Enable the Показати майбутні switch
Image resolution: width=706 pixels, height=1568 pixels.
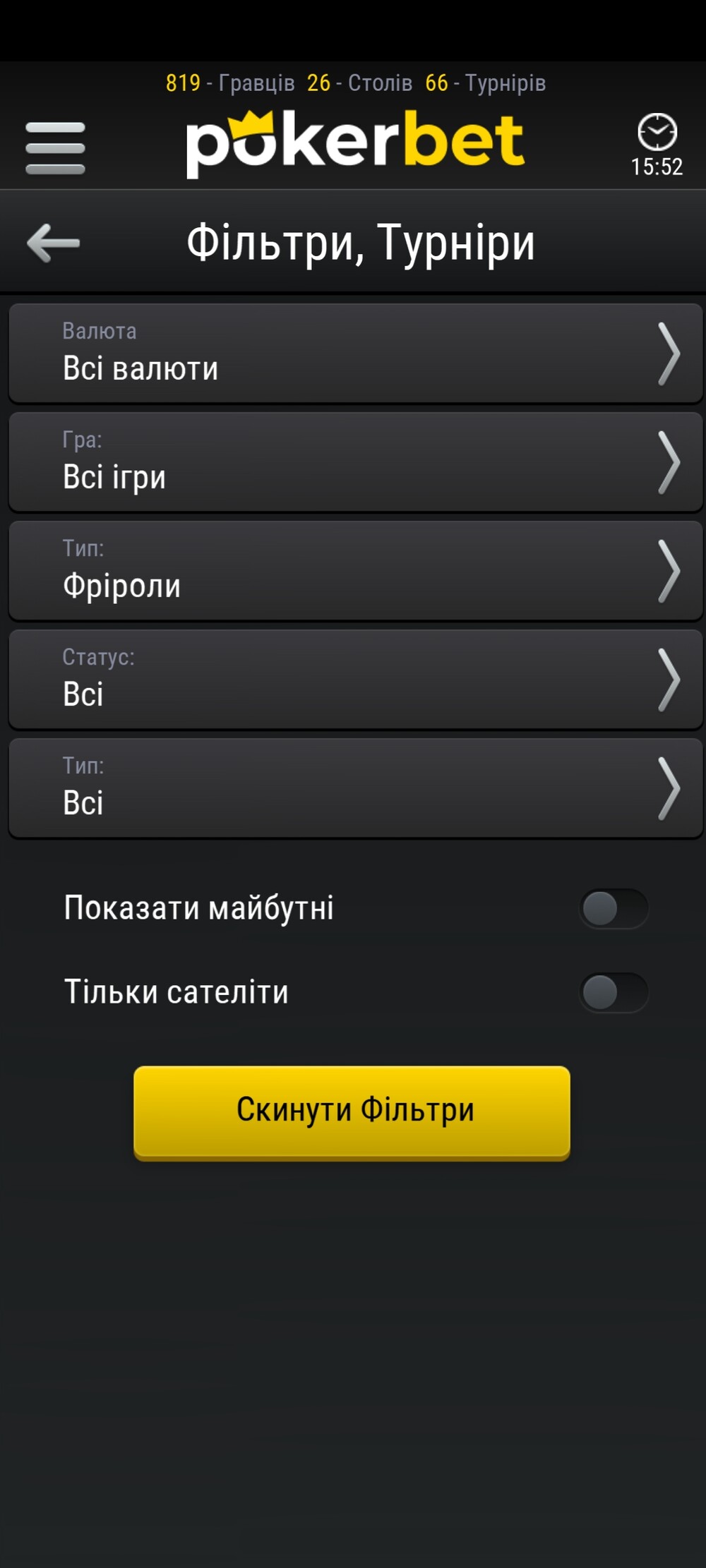(613, 908)
